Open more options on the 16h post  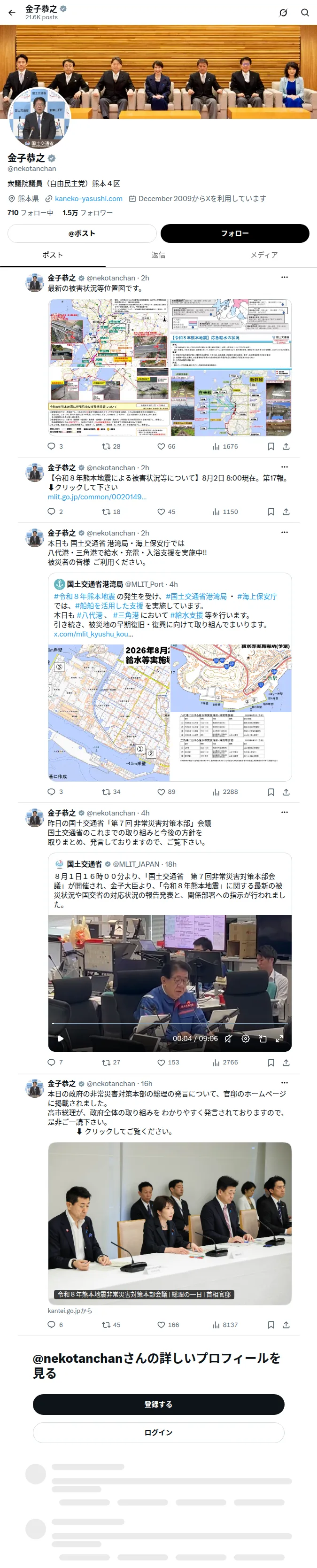coord(284,1082)
